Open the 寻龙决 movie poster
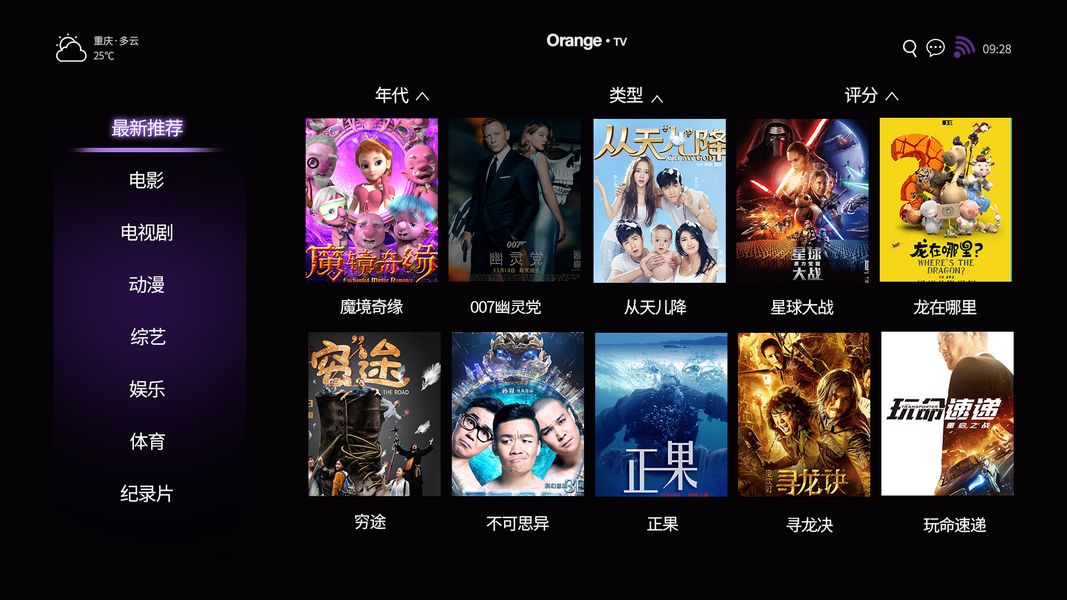This screenshot has height=600, width=1067. [804, 414]
